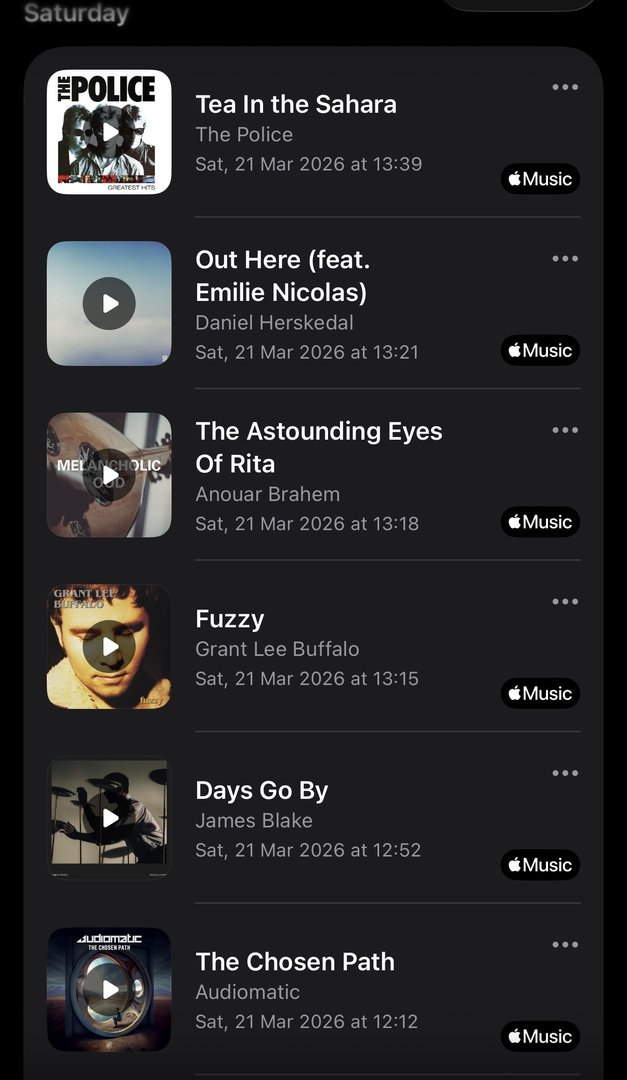Open the Anouar Brahem track's three-dot menu

point(565,431)
